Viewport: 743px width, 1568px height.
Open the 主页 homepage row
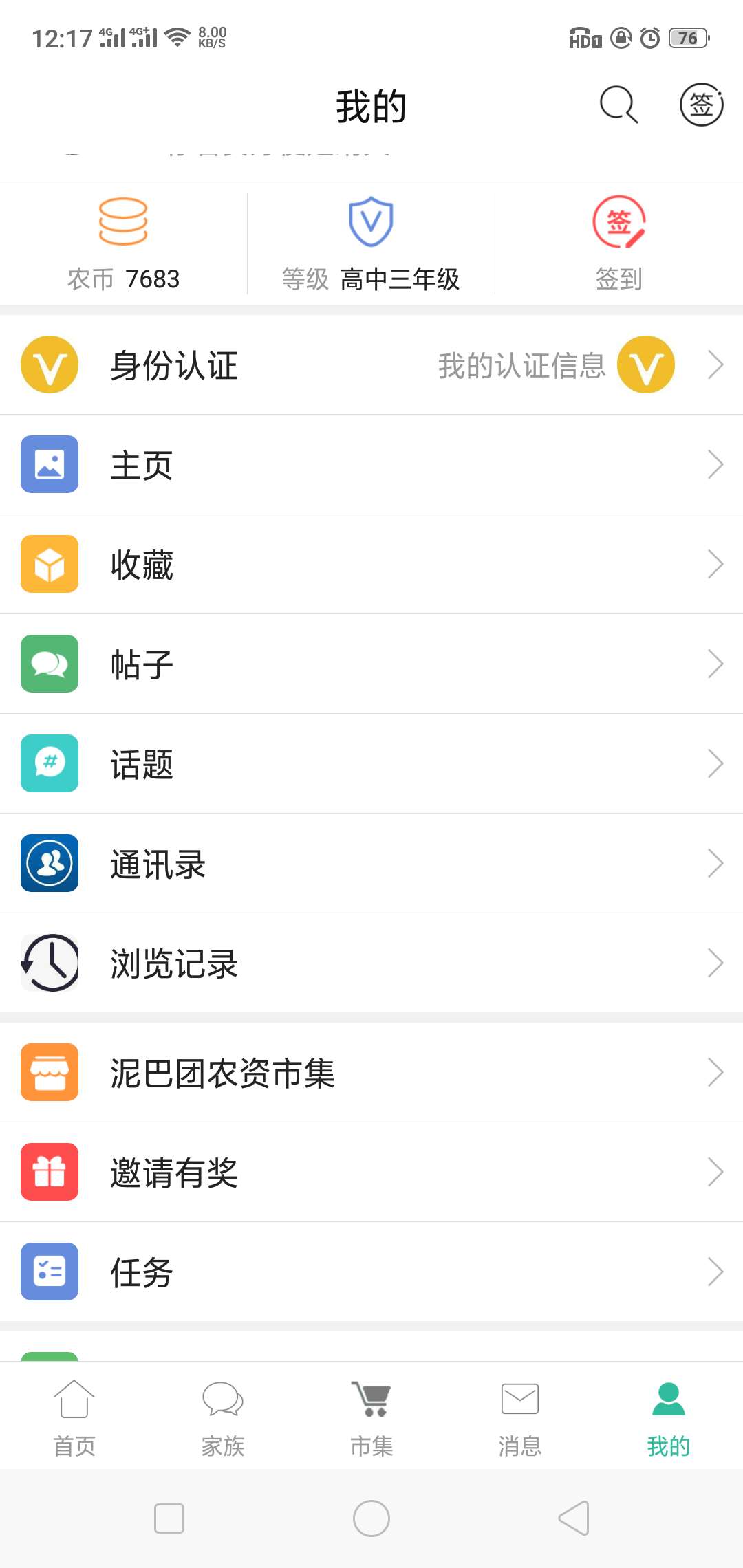[371, 464]
